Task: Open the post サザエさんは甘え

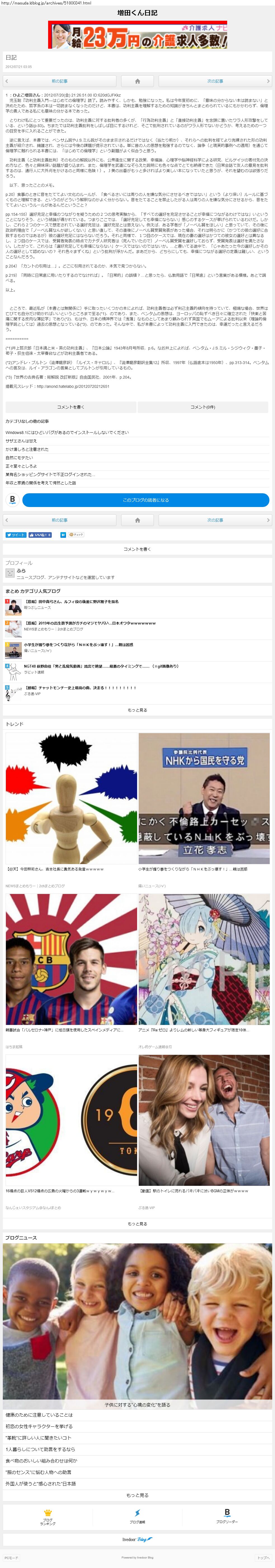Action: (21, 441)
